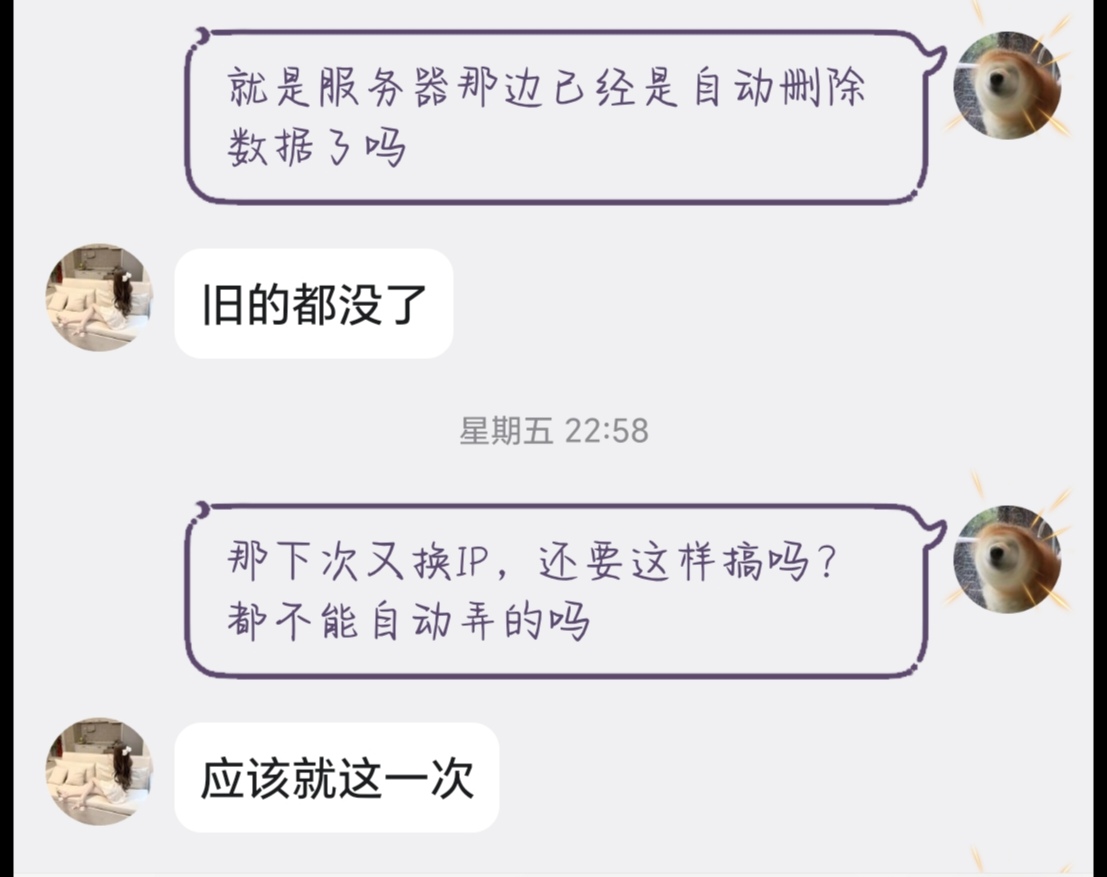1107x877 pixels.
Task: Open sender's avatar beside 旧的都没了
Action: (99, 297)
